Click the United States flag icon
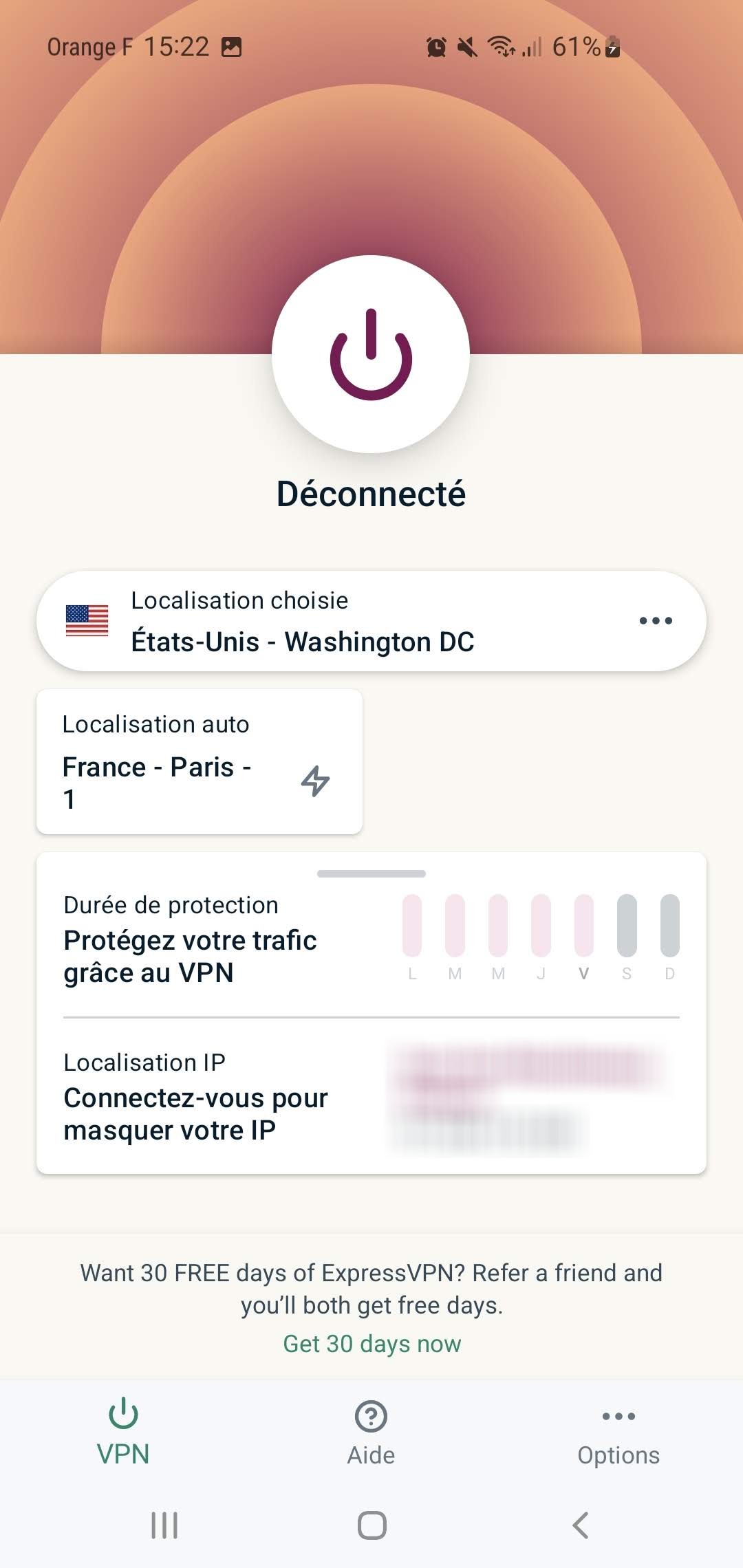Viewport: 743px width, 1568px height. [x=89, y=621]
